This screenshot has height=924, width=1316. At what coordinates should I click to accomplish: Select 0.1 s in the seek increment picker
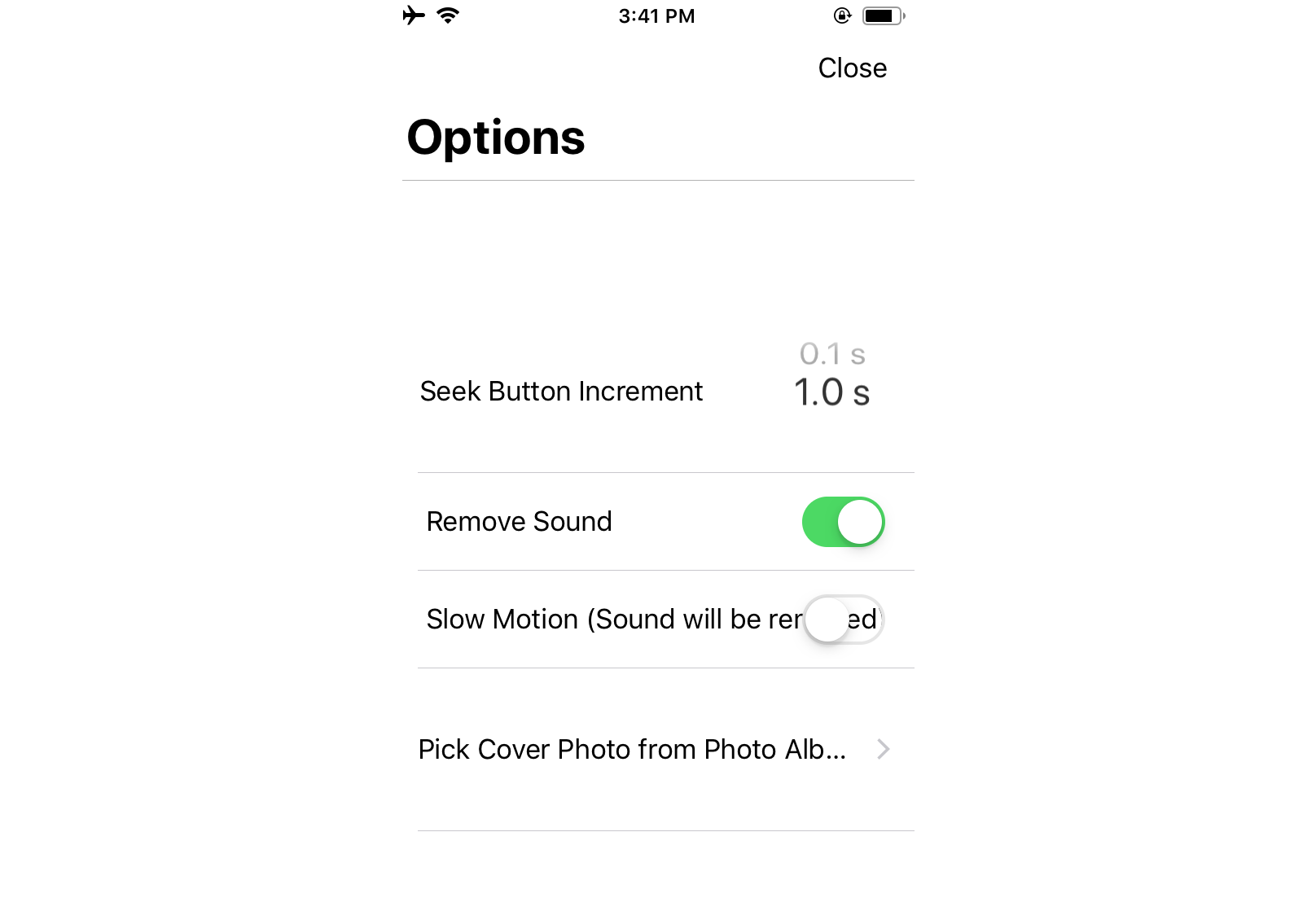click(831, 354)
